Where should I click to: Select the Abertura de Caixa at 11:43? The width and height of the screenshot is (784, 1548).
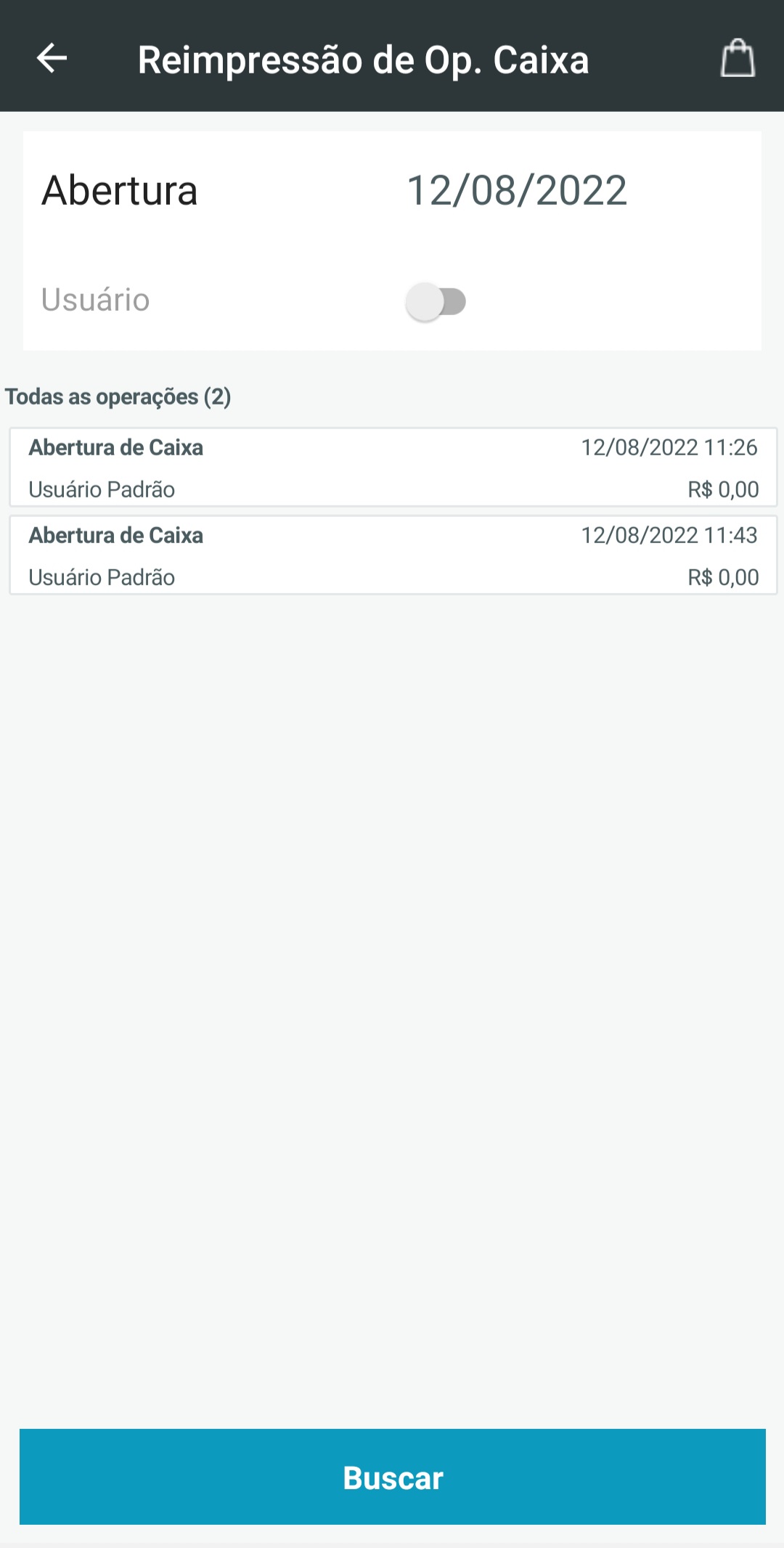tap(393, 555)
